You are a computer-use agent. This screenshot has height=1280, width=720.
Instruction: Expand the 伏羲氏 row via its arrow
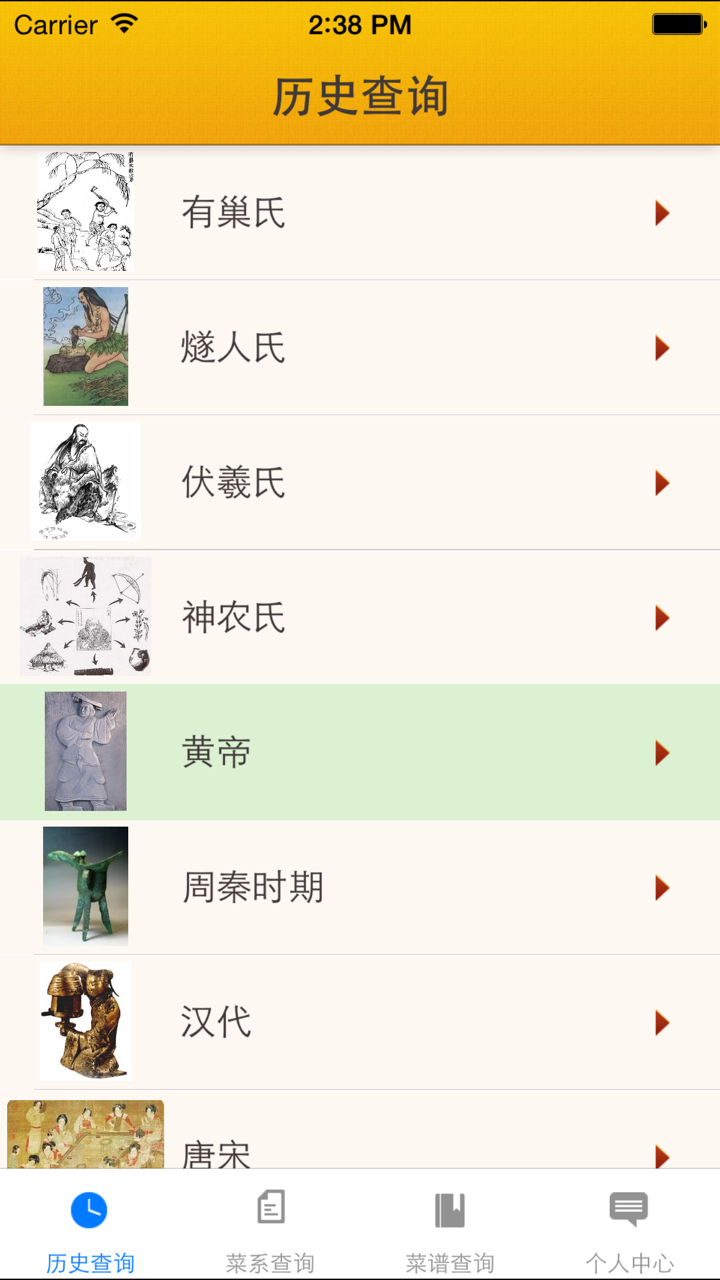[661, 482]
